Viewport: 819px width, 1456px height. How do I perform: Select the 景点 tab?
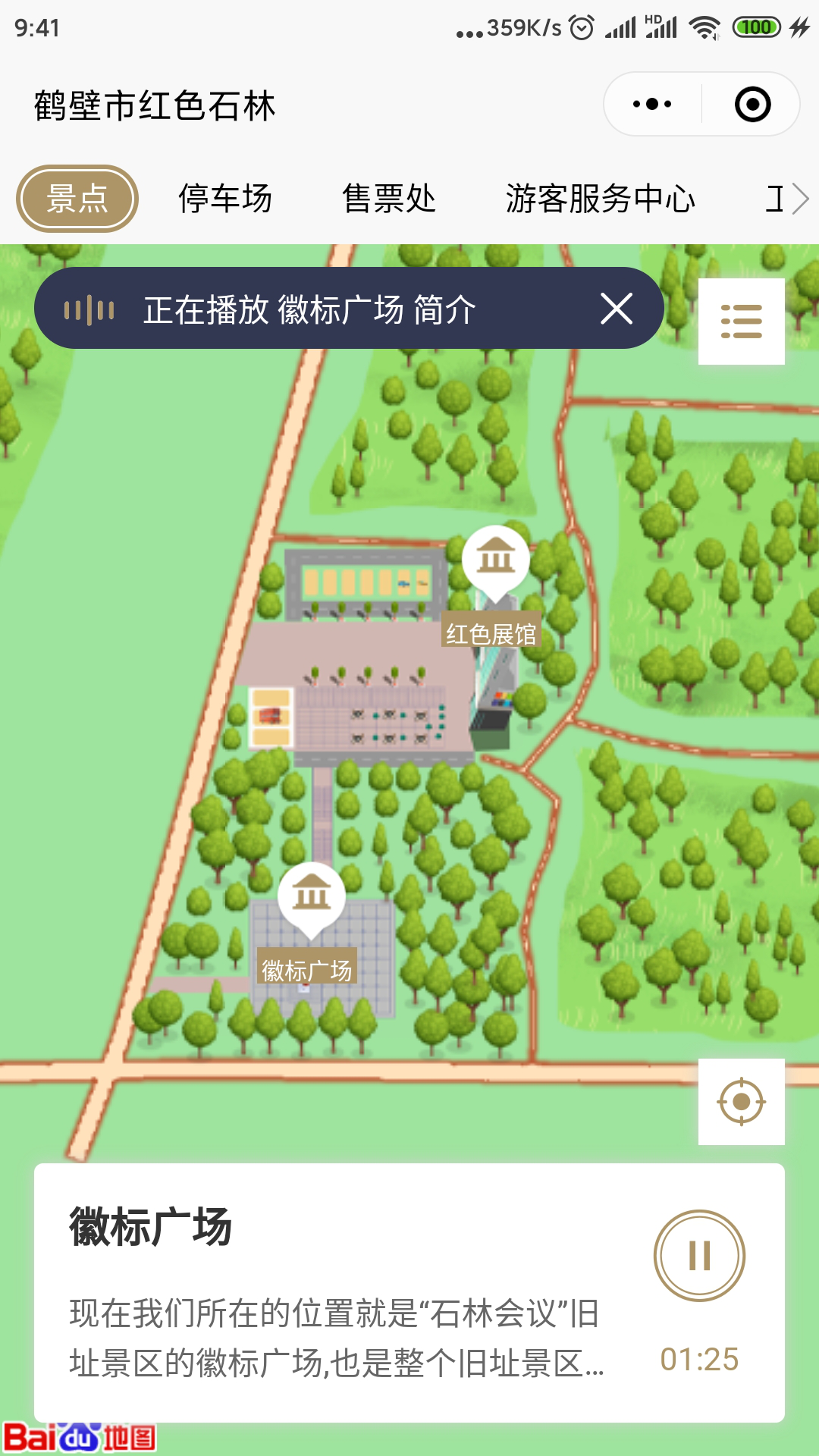pyautogui.click(x=77, y=199)
